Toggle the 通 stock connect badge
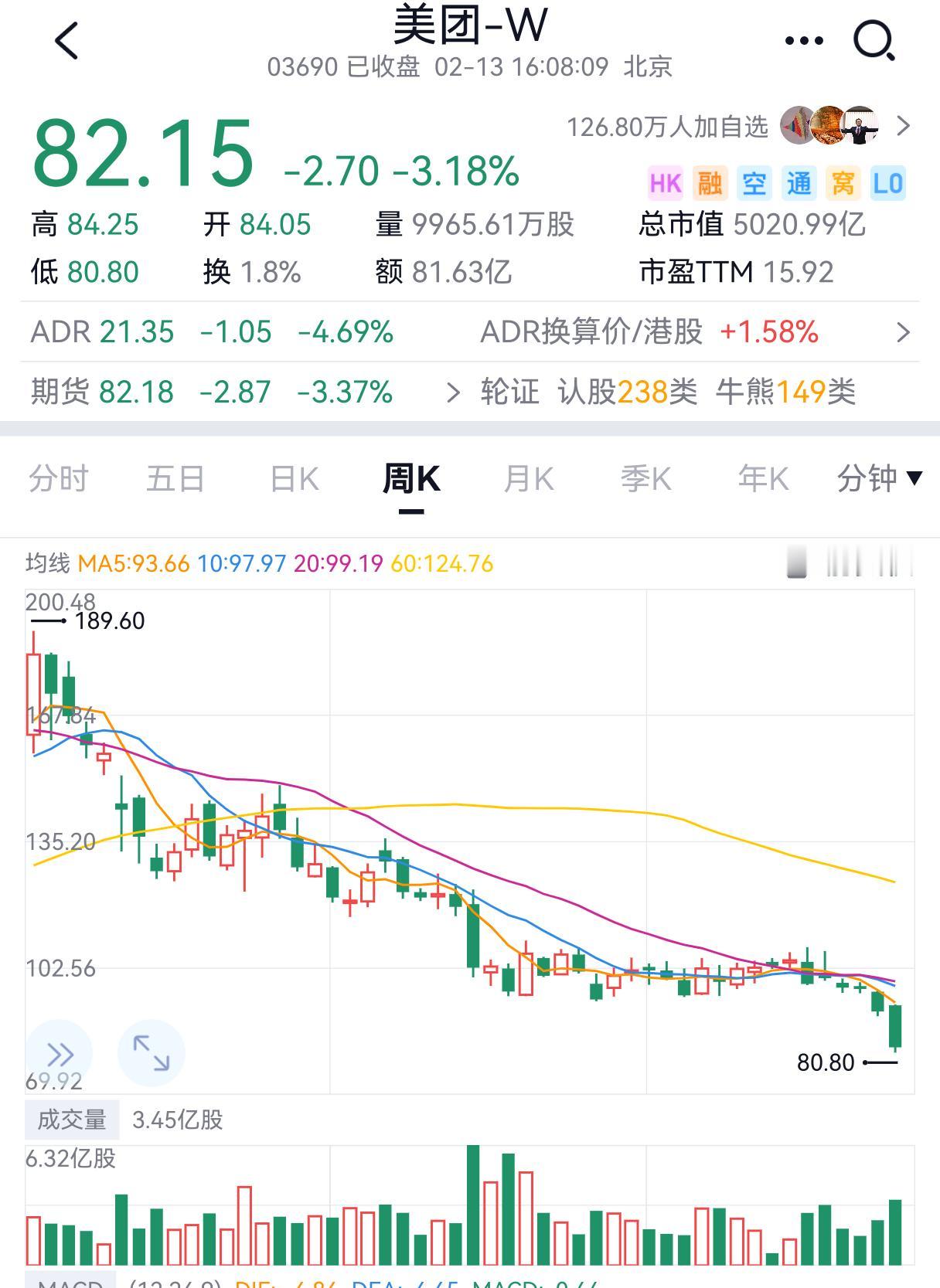Viewport: 940px width, 1288px height. pyautogui.click(x=800, y=184)
